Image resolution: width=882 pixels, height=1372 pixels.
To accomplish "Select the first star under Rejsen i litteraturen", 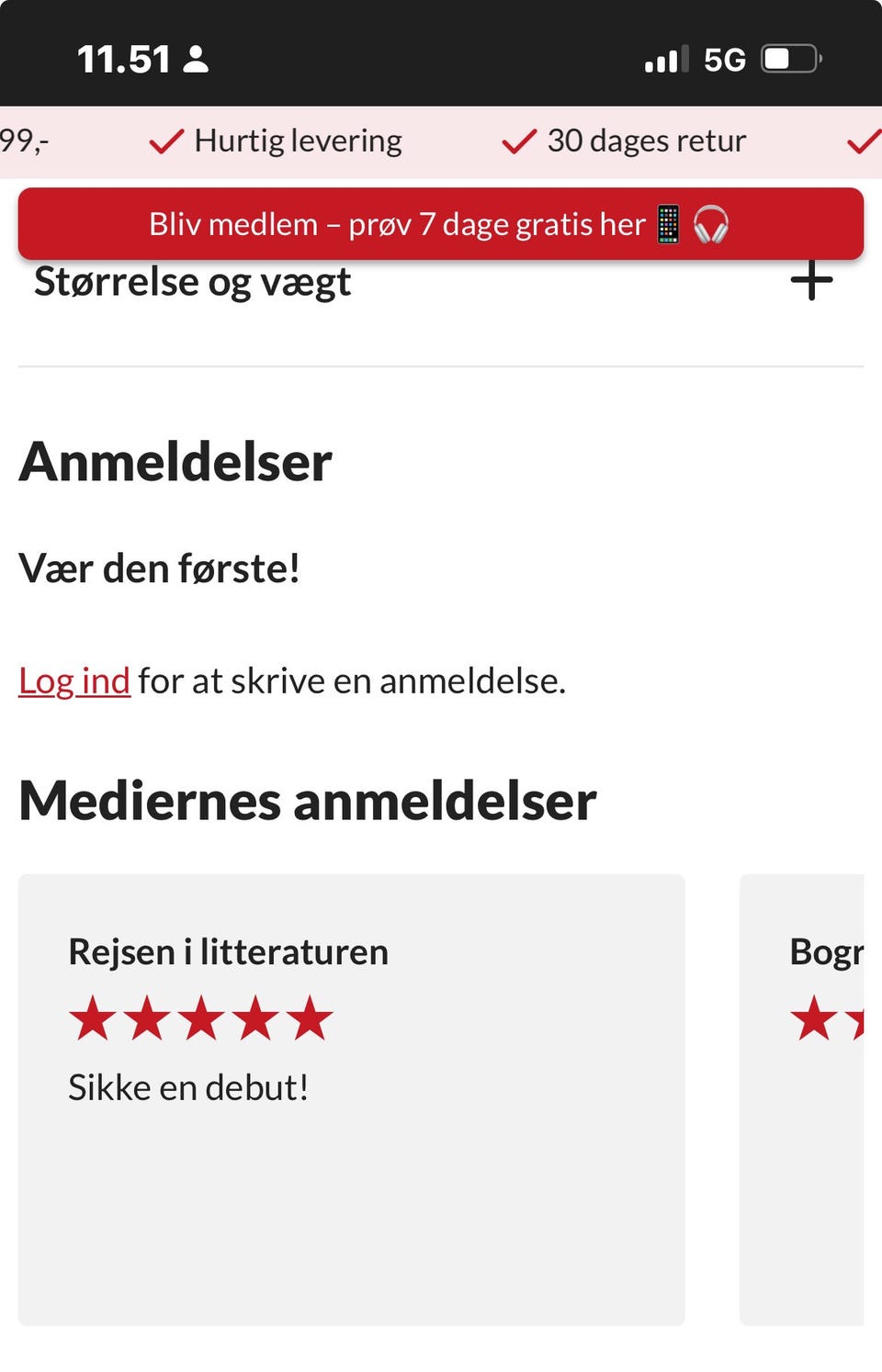I will (93, 1016).
